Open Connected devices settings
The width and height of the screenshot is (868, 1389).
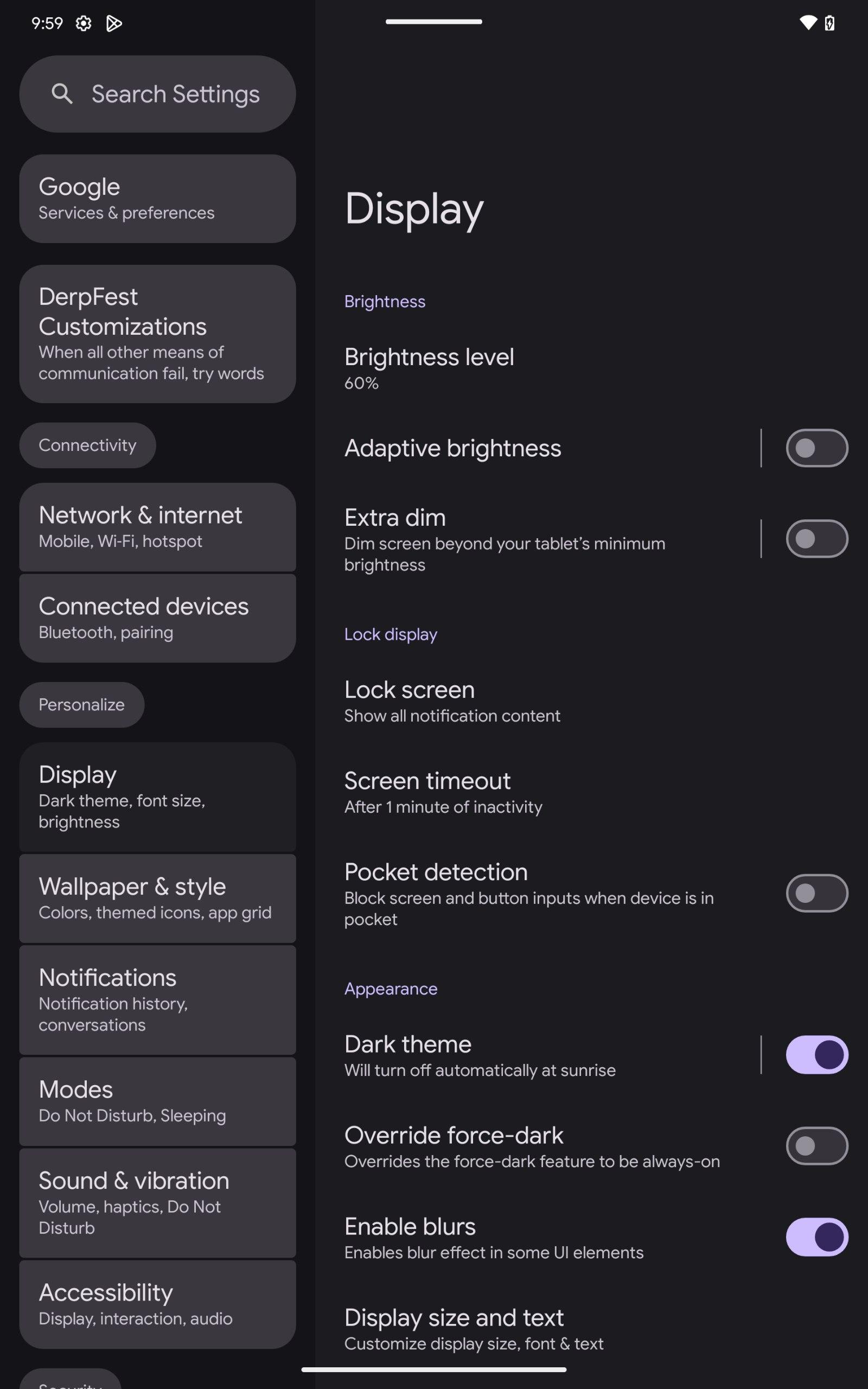coord(157,618)
